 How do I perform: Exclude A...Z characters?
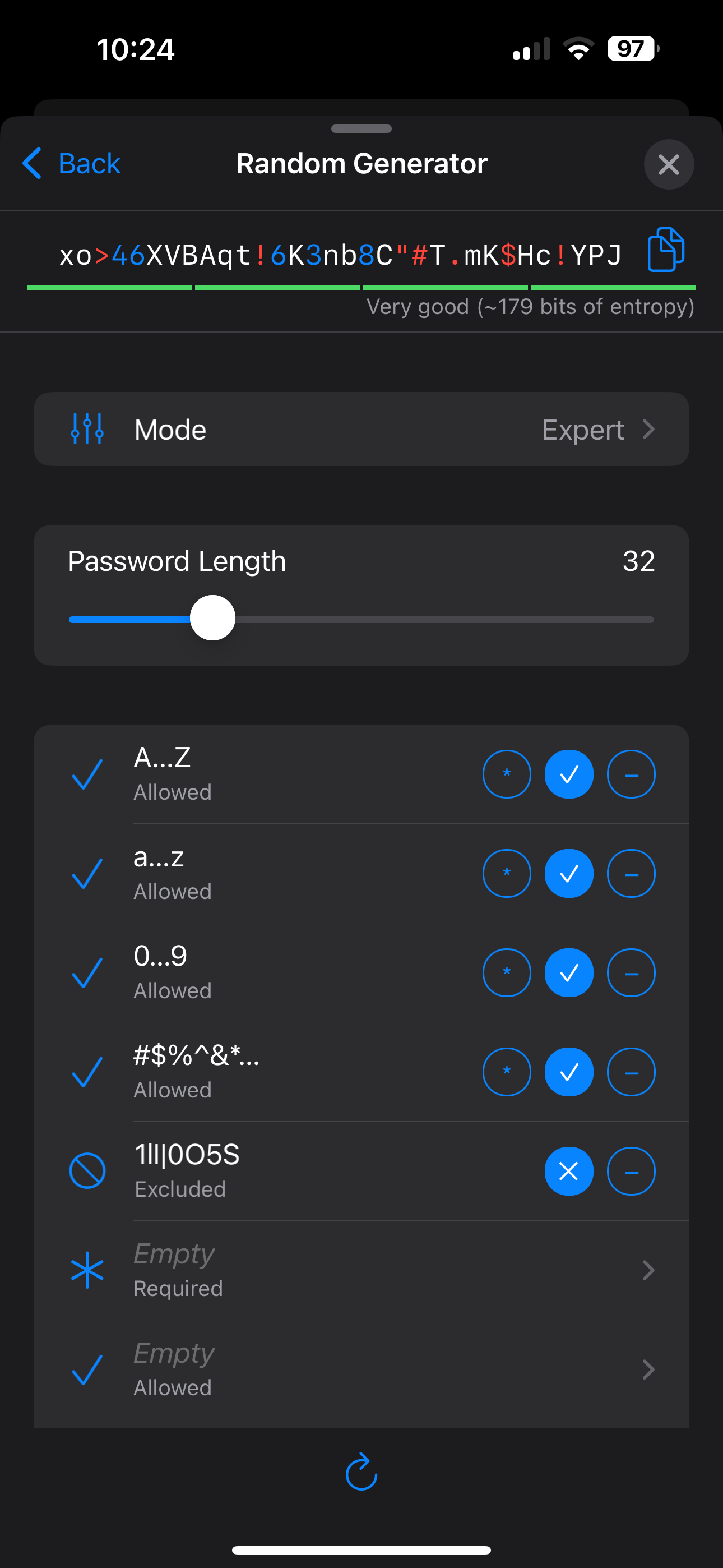631,774
